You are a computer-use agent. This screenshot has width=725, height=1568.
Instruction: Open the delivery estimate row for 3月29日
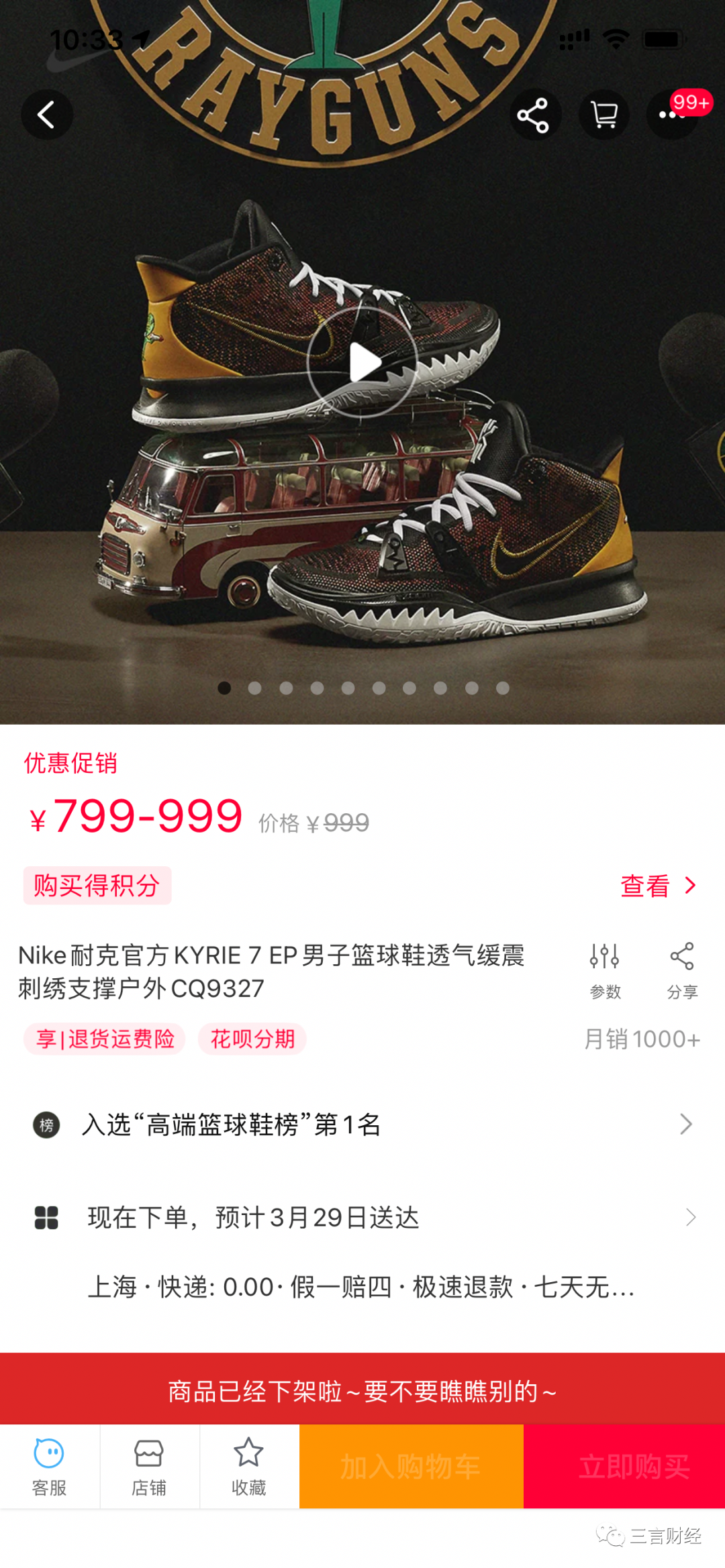click(x=362, y=1217)
